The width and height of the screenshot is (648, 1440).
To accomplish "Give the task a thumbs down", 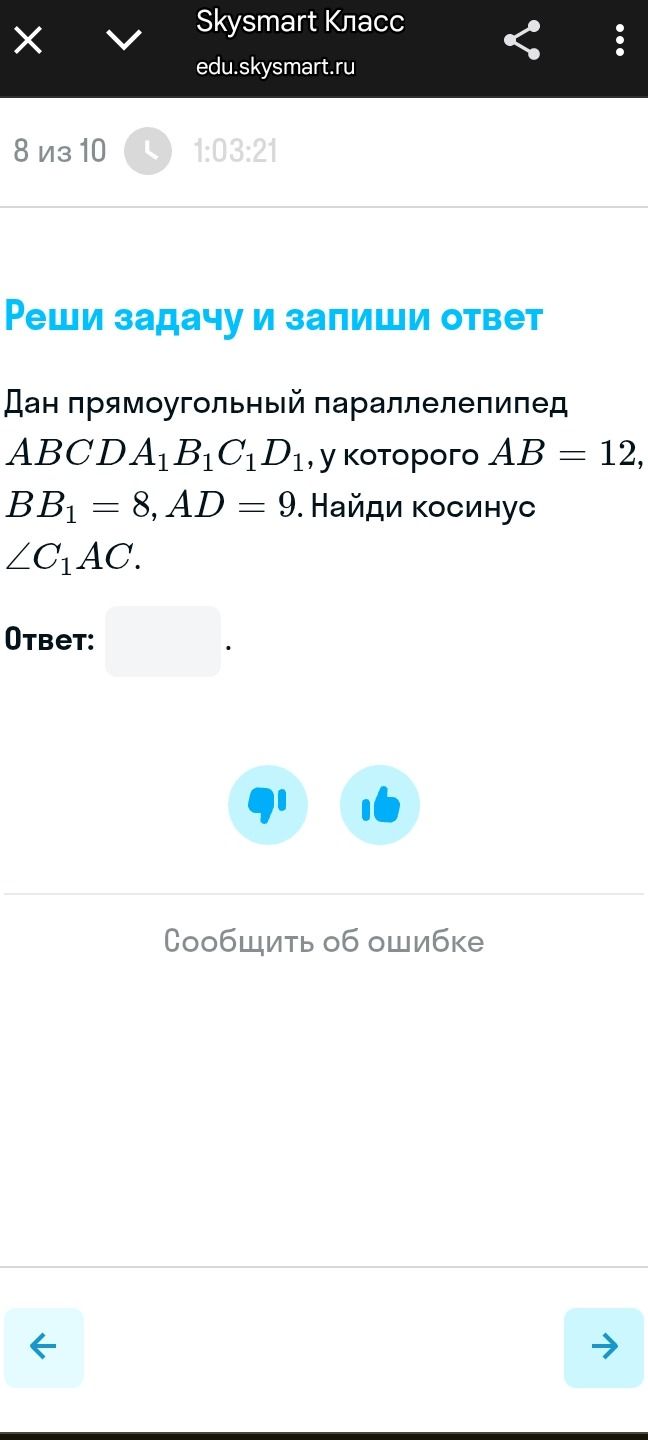I will [268, 805].
